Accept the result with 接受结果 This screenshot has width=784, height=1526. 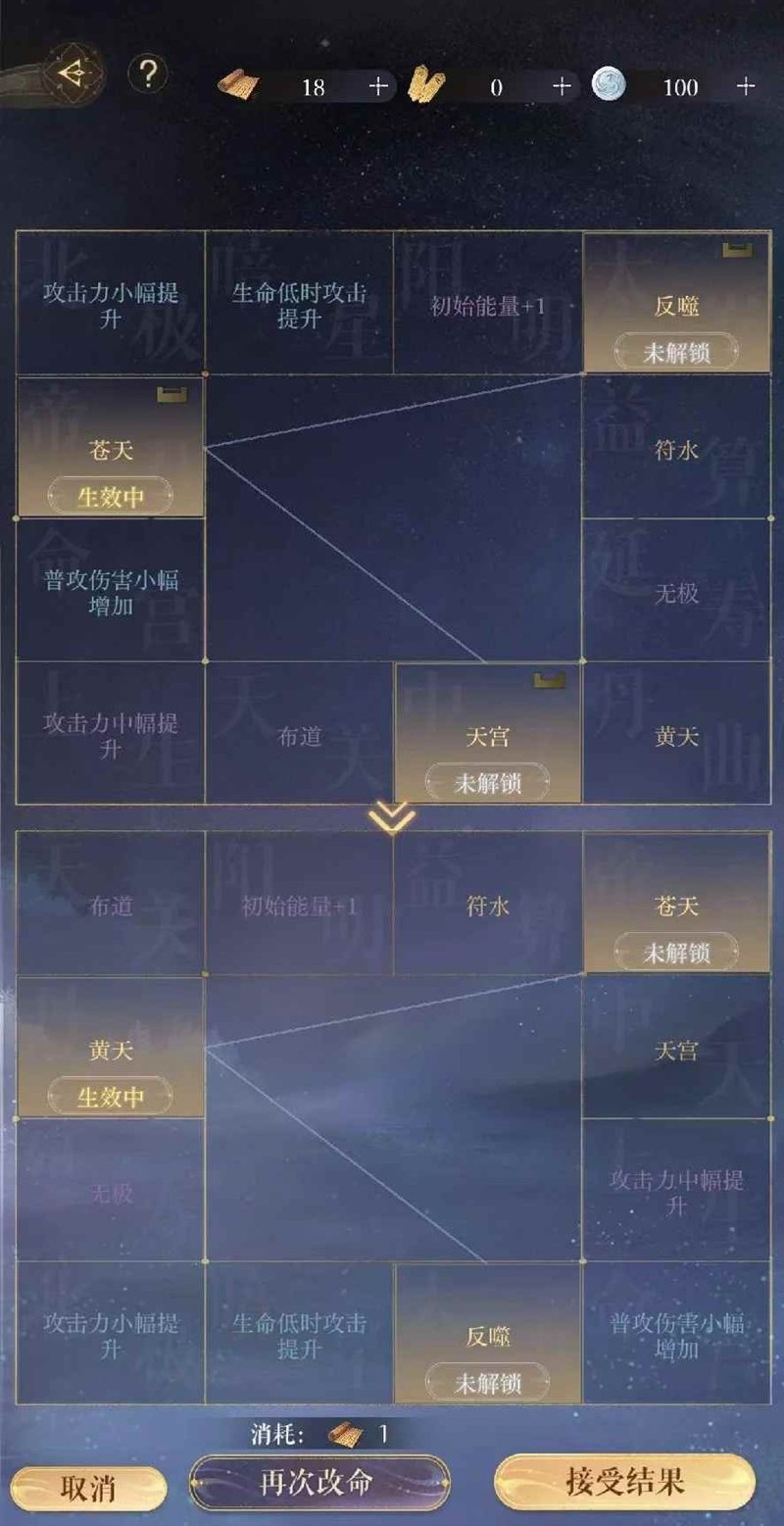[x=624, y=1482]
